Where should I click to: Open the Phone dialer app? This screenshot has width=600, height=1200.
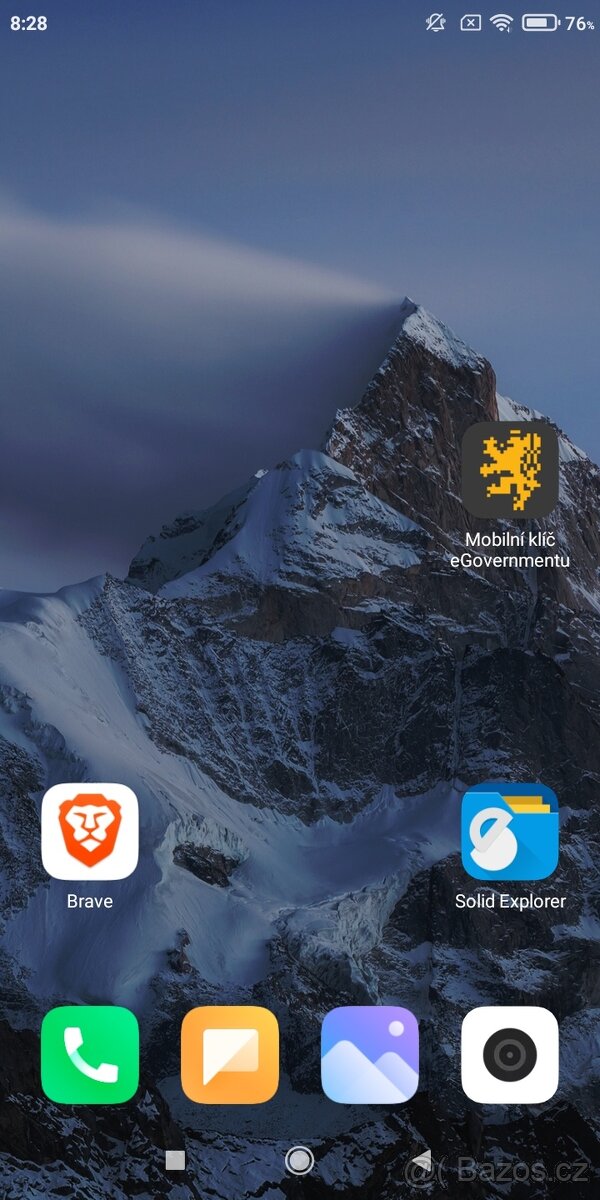[x=90, y=1054]
